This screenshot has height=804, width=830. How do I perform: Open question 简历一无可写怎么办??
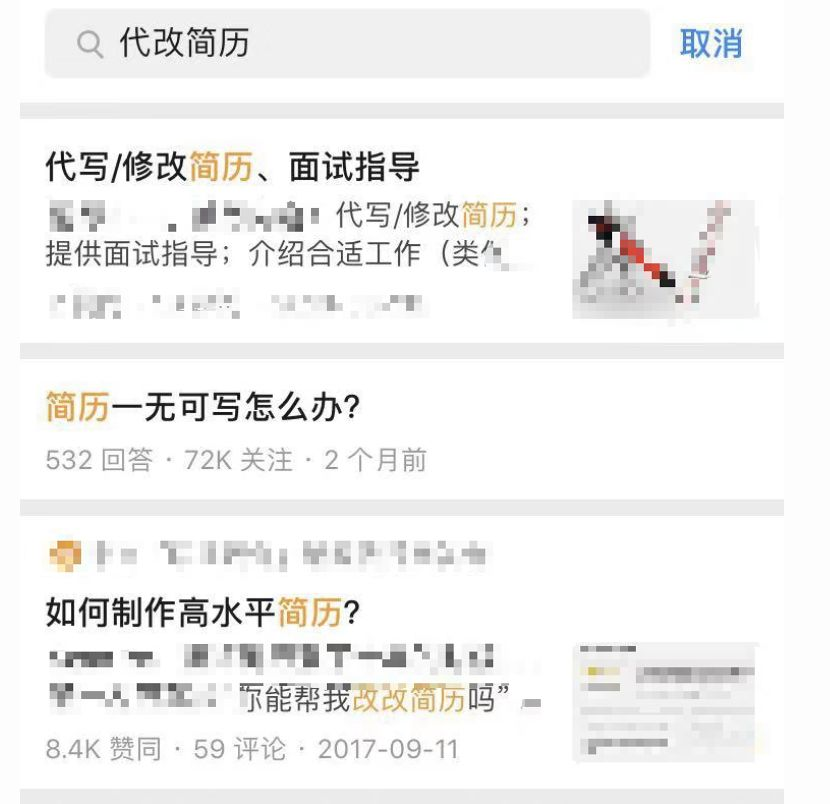203,407
